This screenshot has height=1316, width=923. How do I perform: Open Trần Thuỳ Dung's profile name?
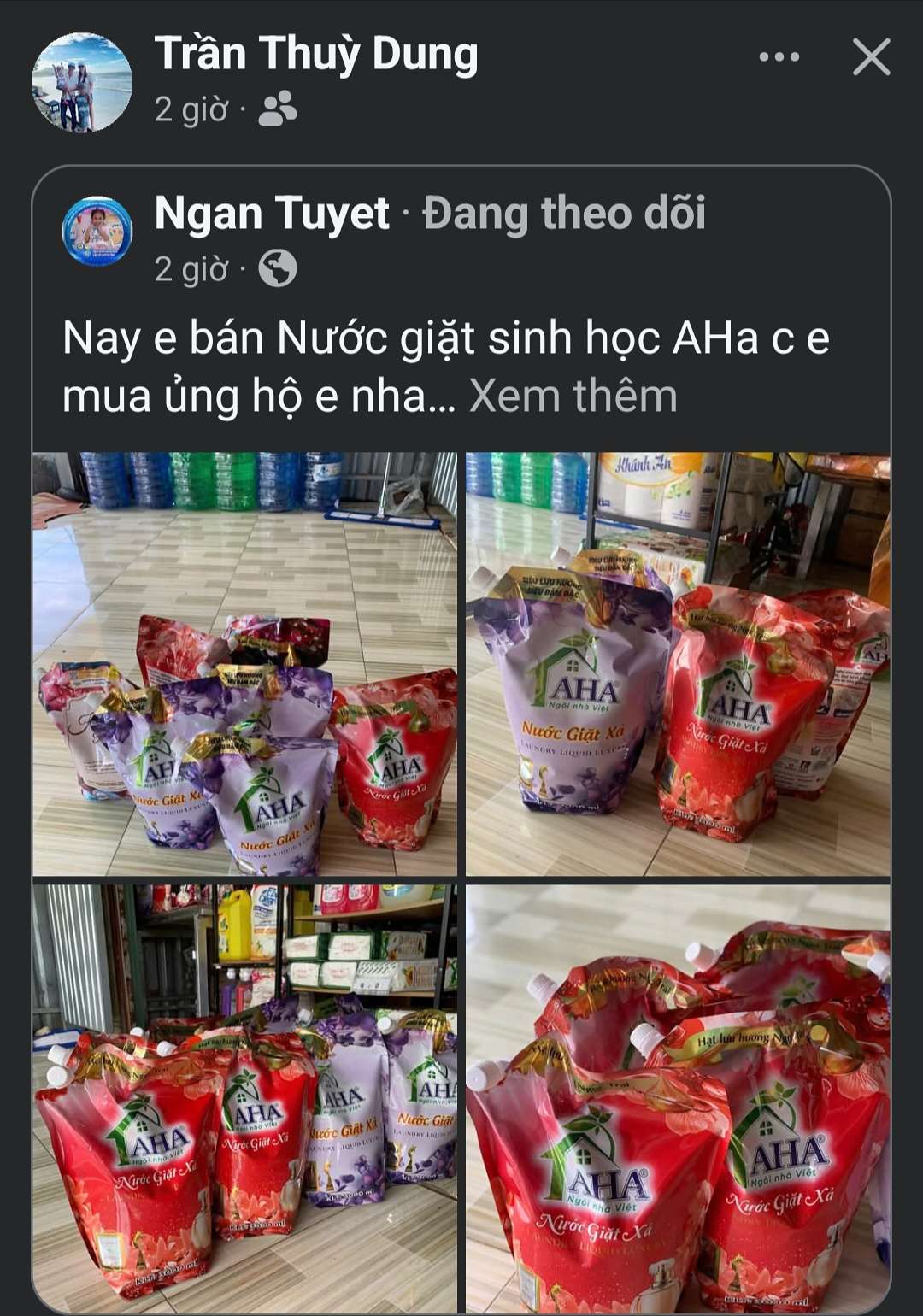(316, 54)
